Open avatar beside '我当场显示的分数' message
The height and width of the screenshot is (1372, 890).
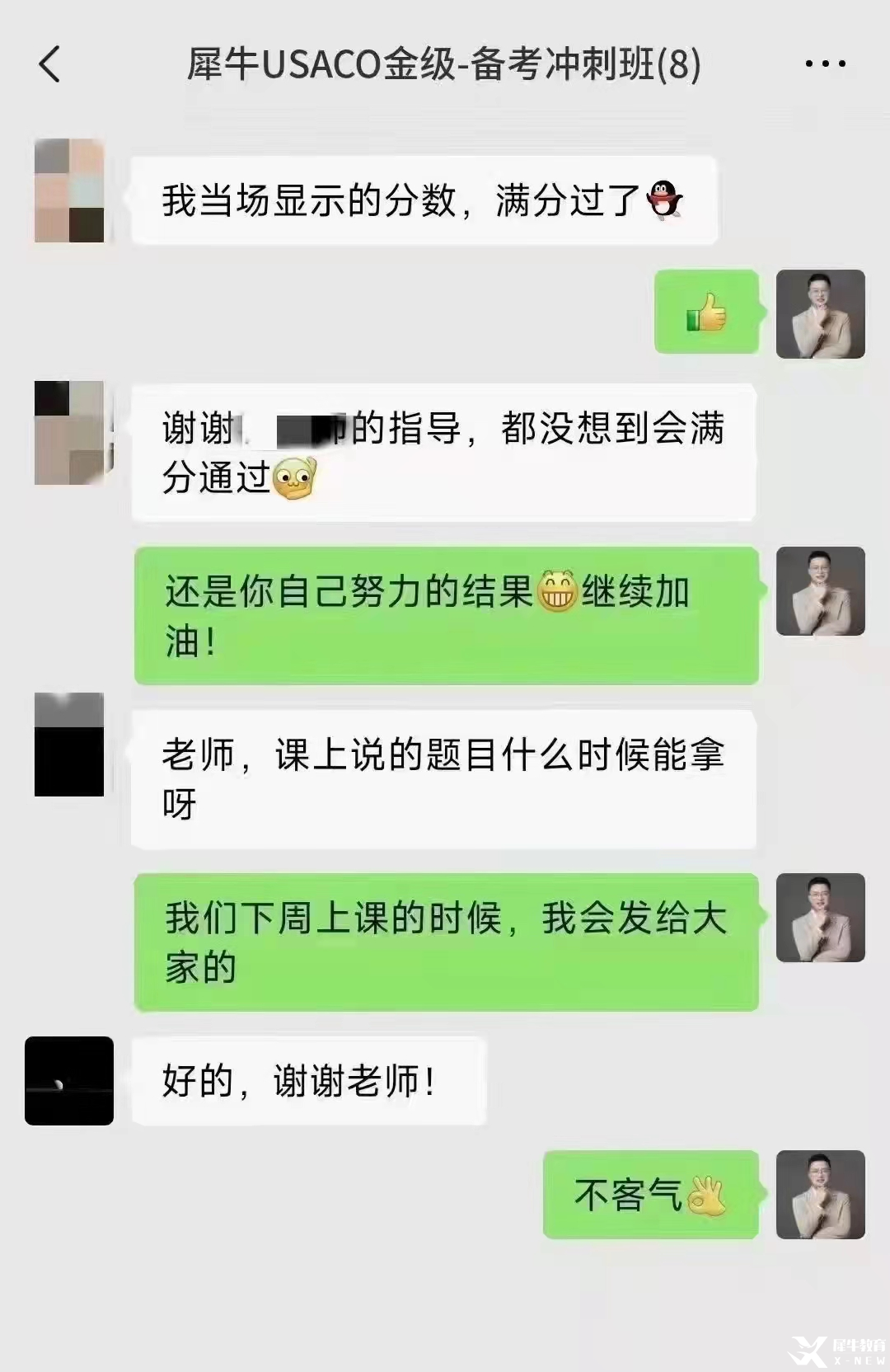(69, 191)
